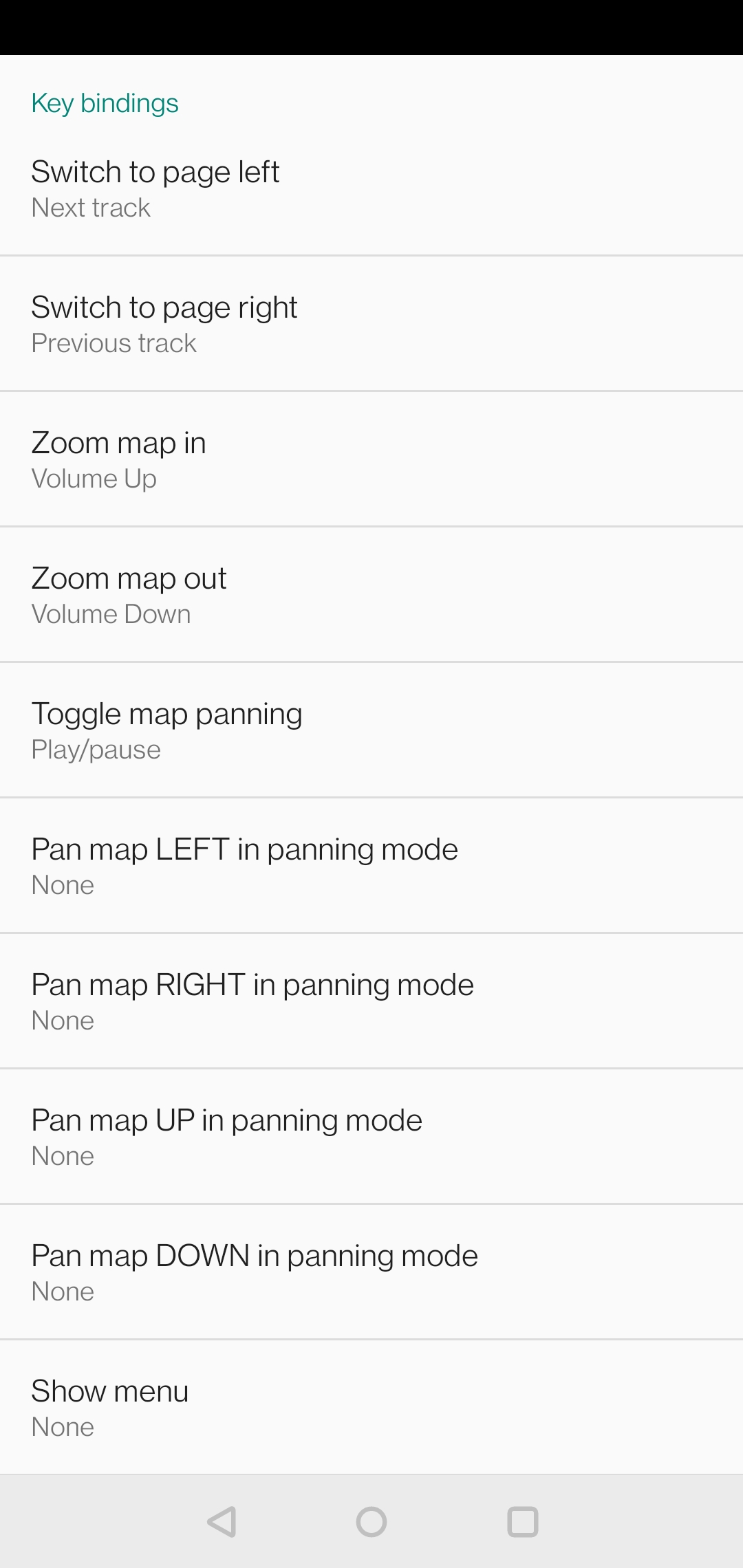Viewport: 743px width, 1568px height.
Task: Change the Switch to page right key
Action: (x=371, y=324)
